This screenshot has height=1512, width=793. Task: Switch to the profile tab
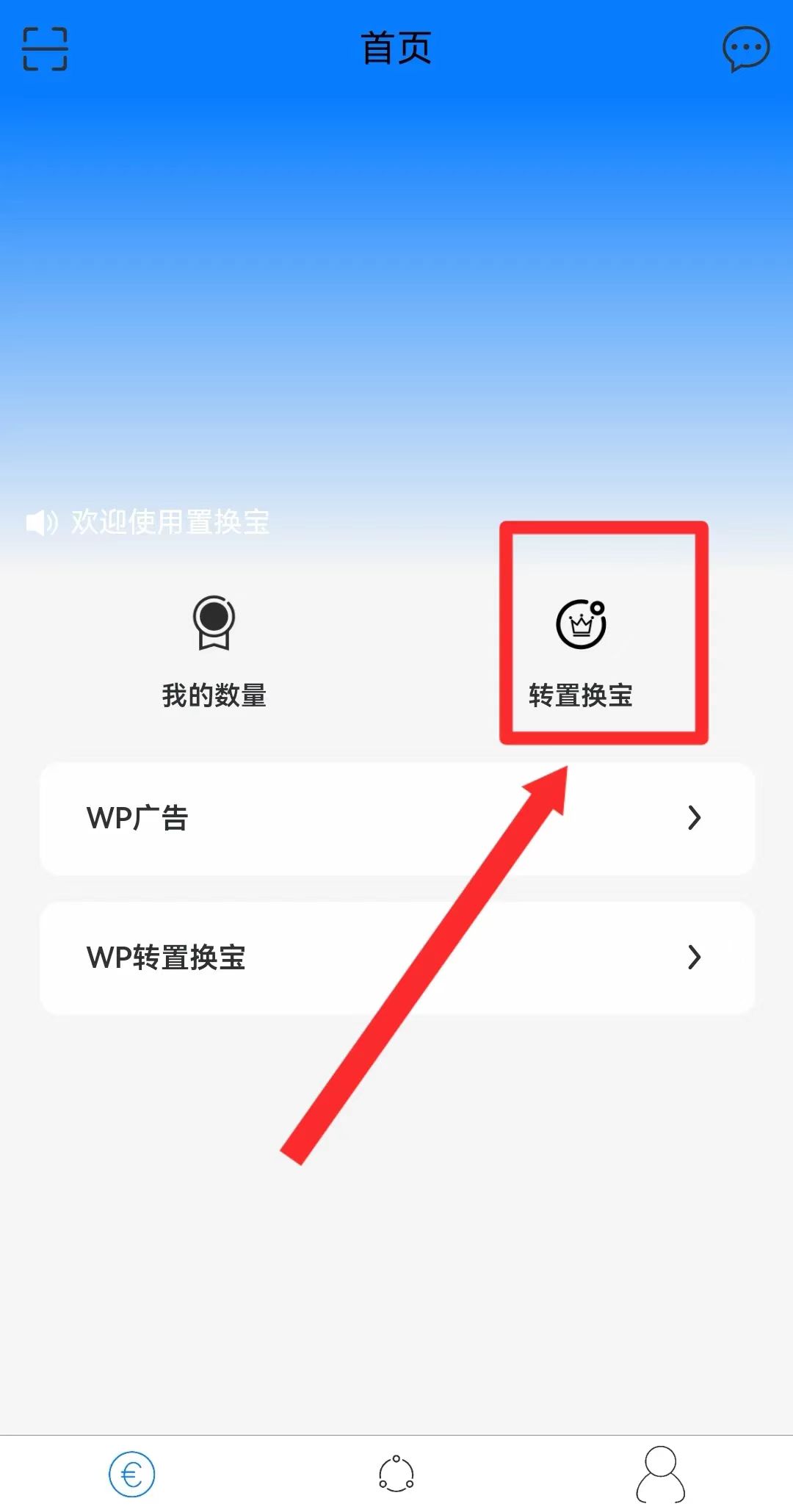click(660, 1474)
